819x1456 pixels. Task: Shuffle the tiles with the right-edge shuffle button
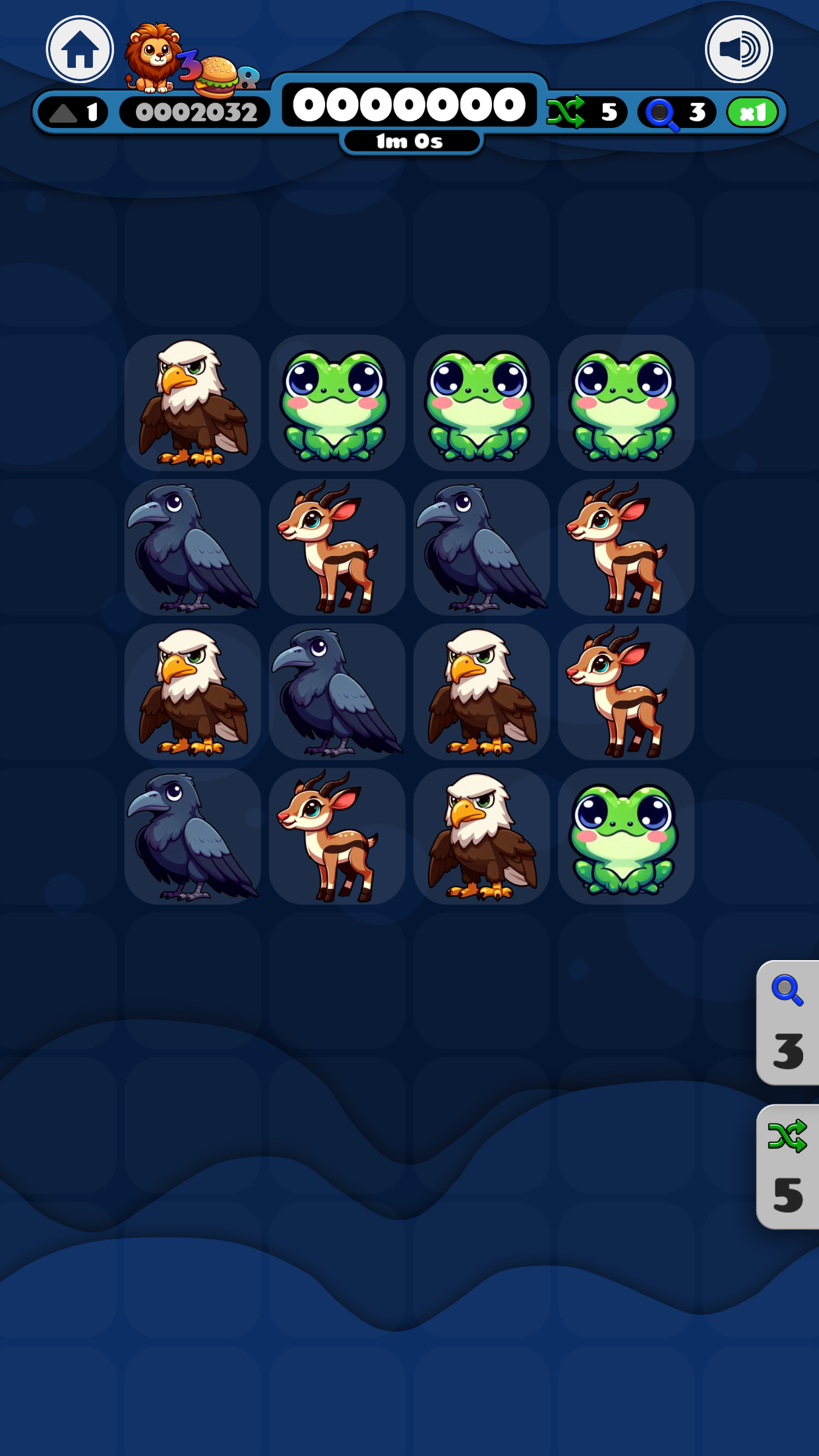pyautogui.click(x=788, y=1167)
